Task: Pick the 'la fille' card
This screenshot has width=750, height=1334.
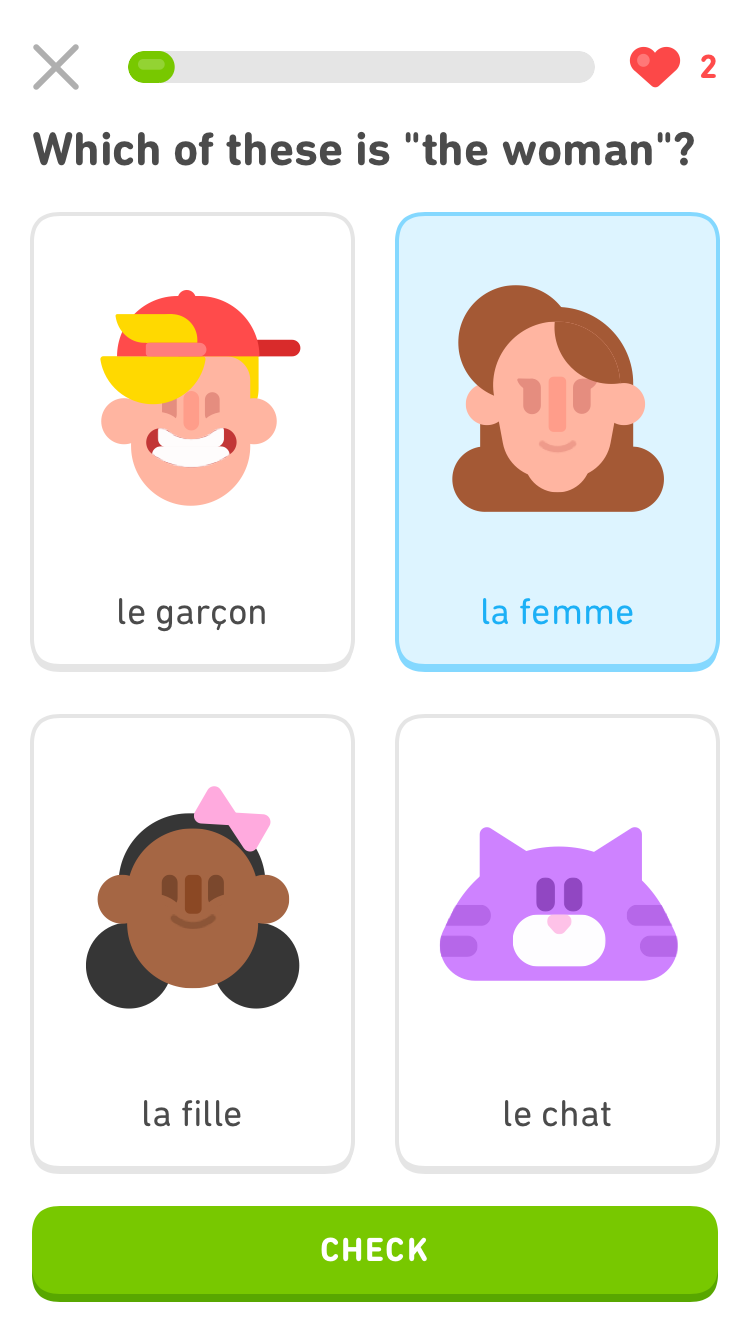Action: pos(192,942)
